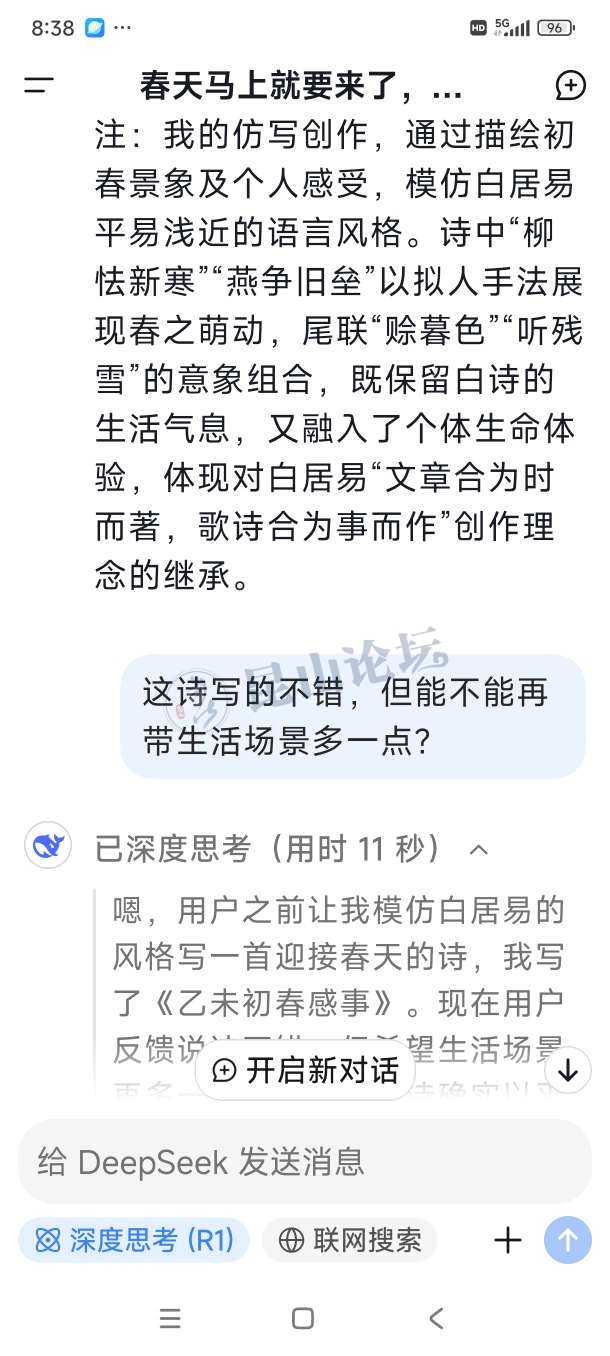Tap the 开启新对话 button
610x1356 pixels.
pos(305,1070)
